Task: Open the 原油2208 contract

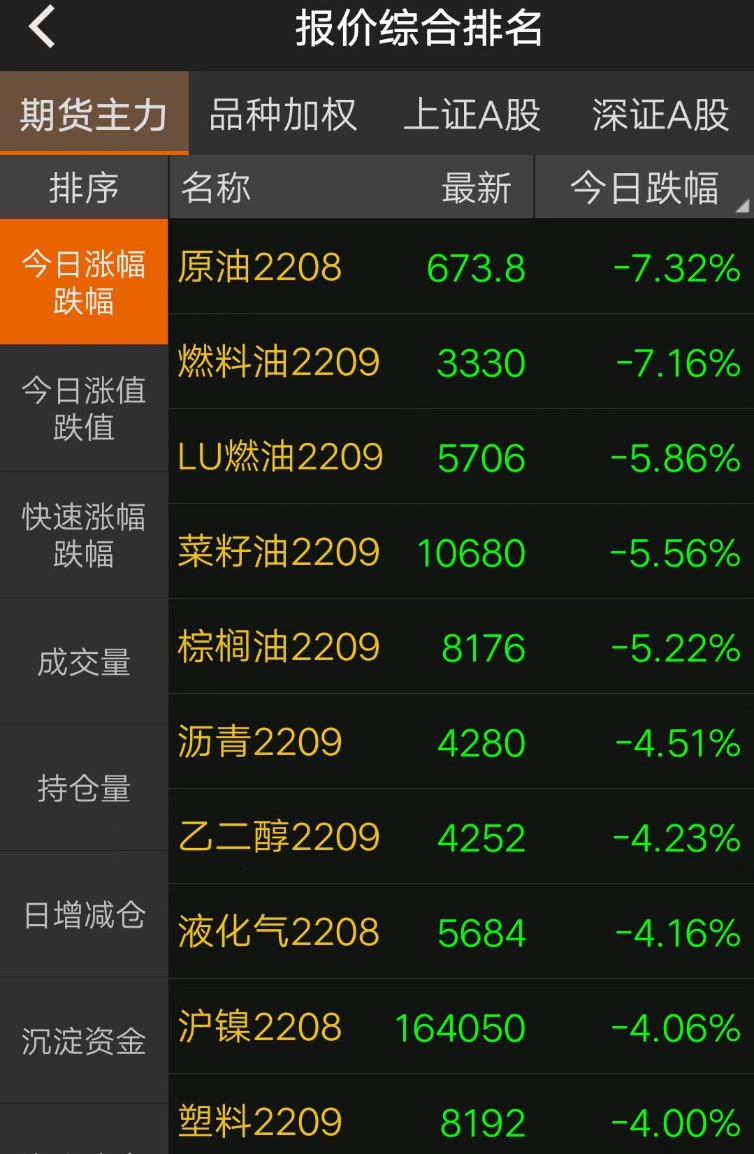Action: click(x=460, y=267)
